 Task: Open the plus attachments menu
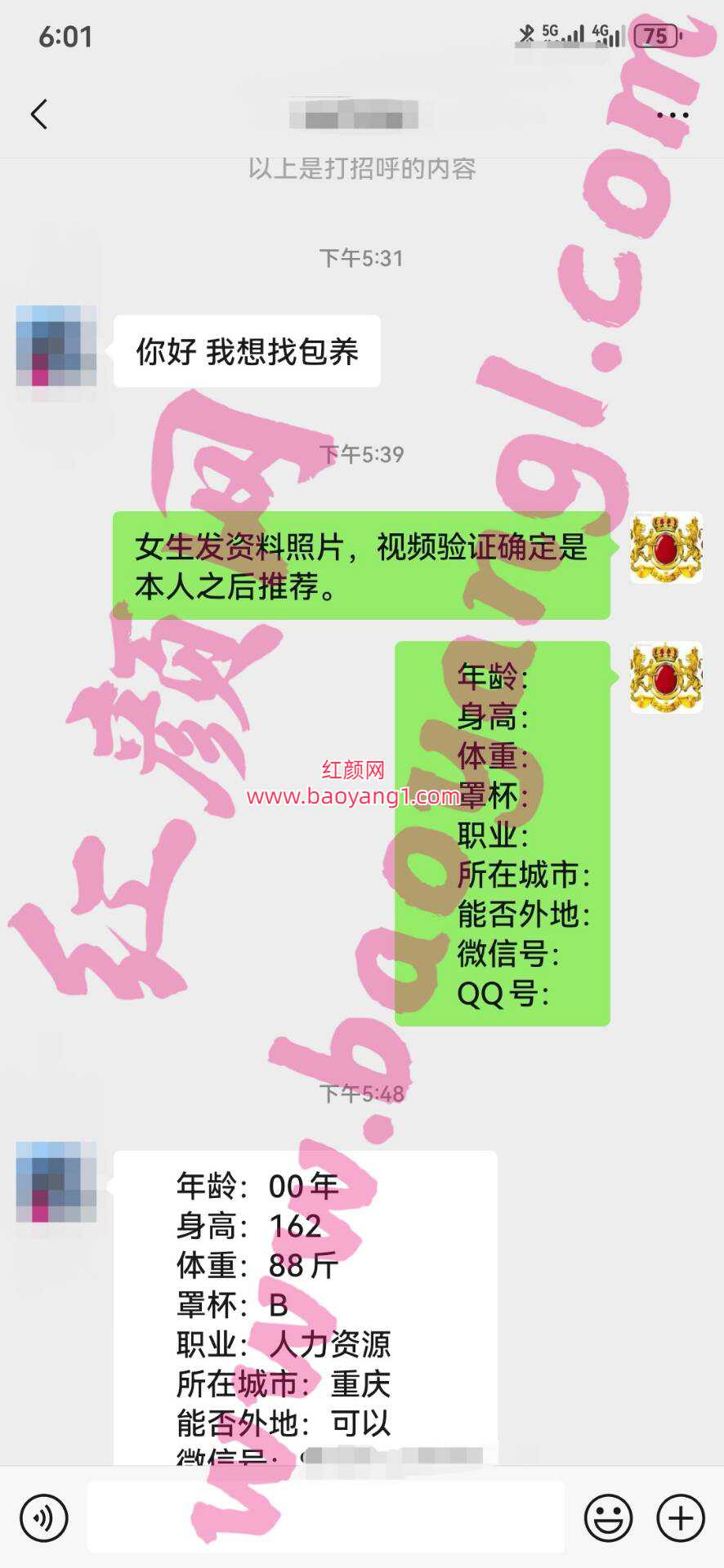(x=680, y=1518)
